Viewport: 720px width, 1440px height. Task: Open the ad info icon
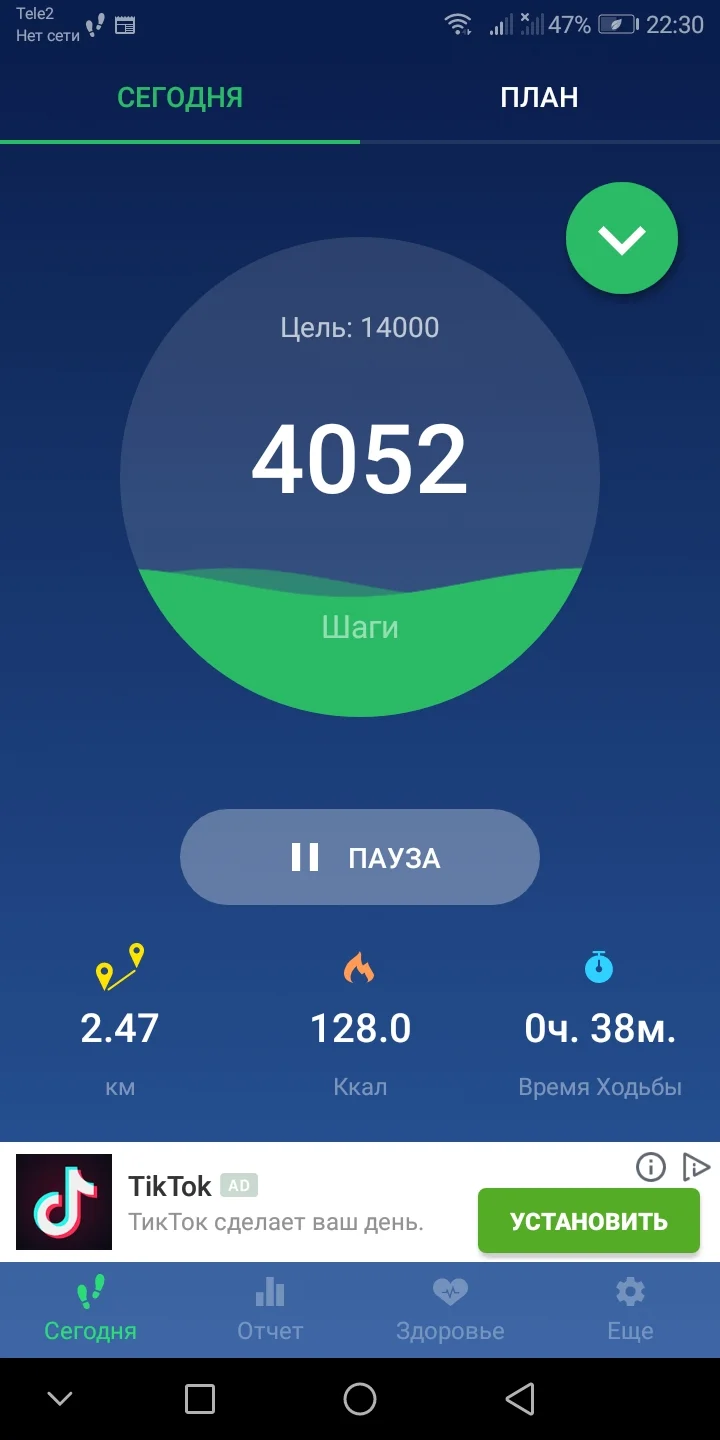651,1166
